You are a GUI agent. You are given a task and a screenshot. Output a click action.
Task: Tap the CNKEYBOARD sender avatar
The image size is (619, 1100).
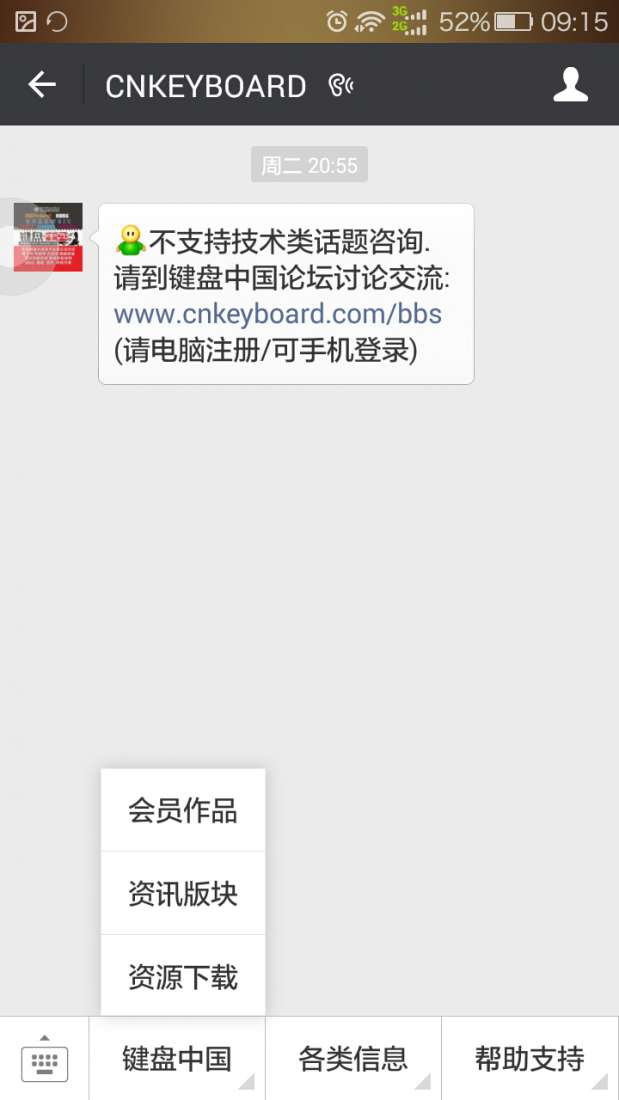coord(48,237)
